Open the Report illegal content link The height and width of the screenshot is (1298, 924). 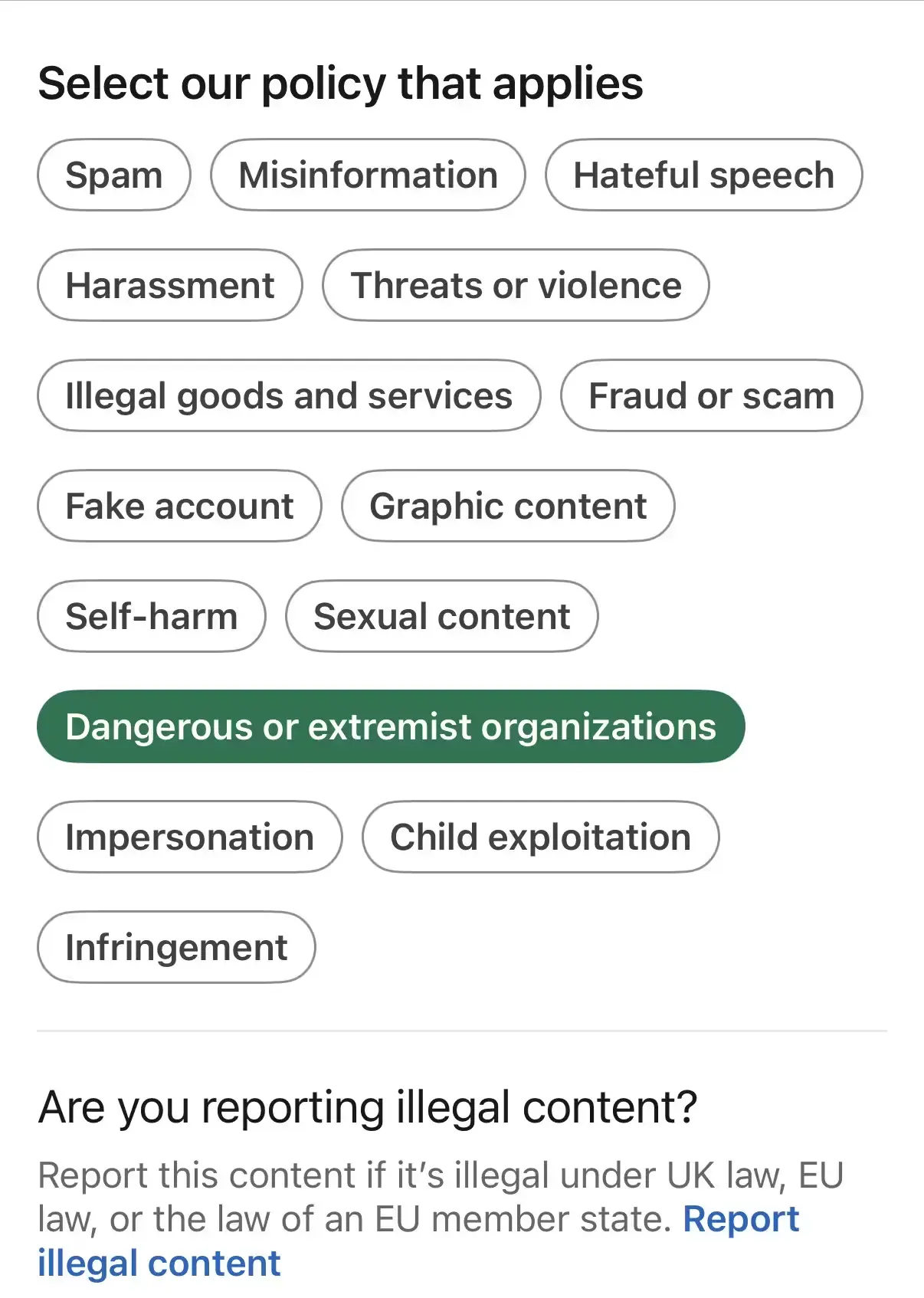[x=740, y=1219]
